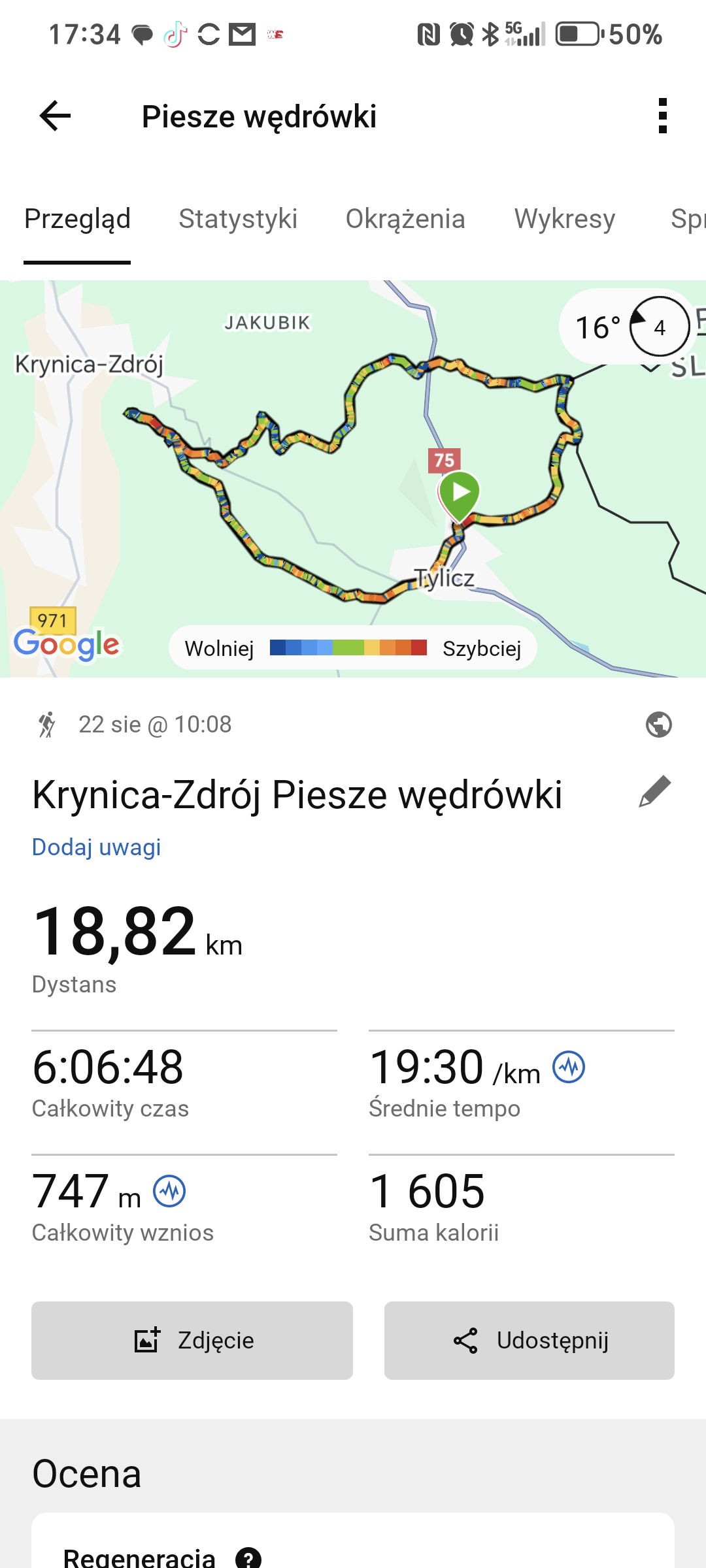Image resolution: width=706 pixels, height=1568 pixels.
Task: Open info icon beside Średnie tempo
Action: (569, 1068)
